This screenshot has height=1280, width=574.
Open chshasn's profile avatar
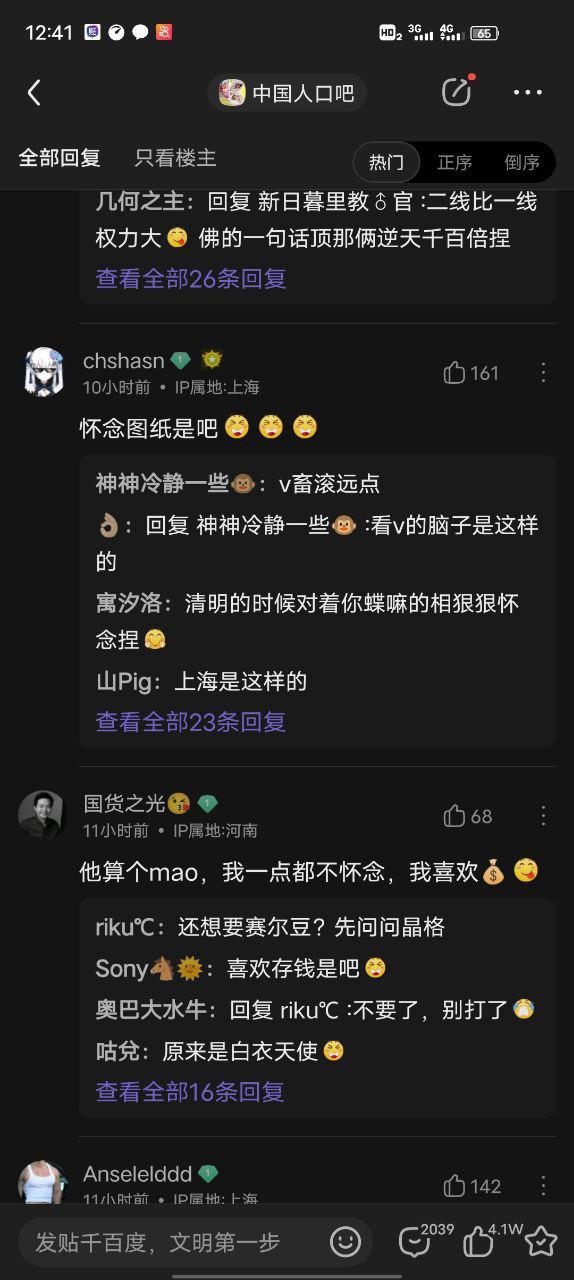pos(44,372)
